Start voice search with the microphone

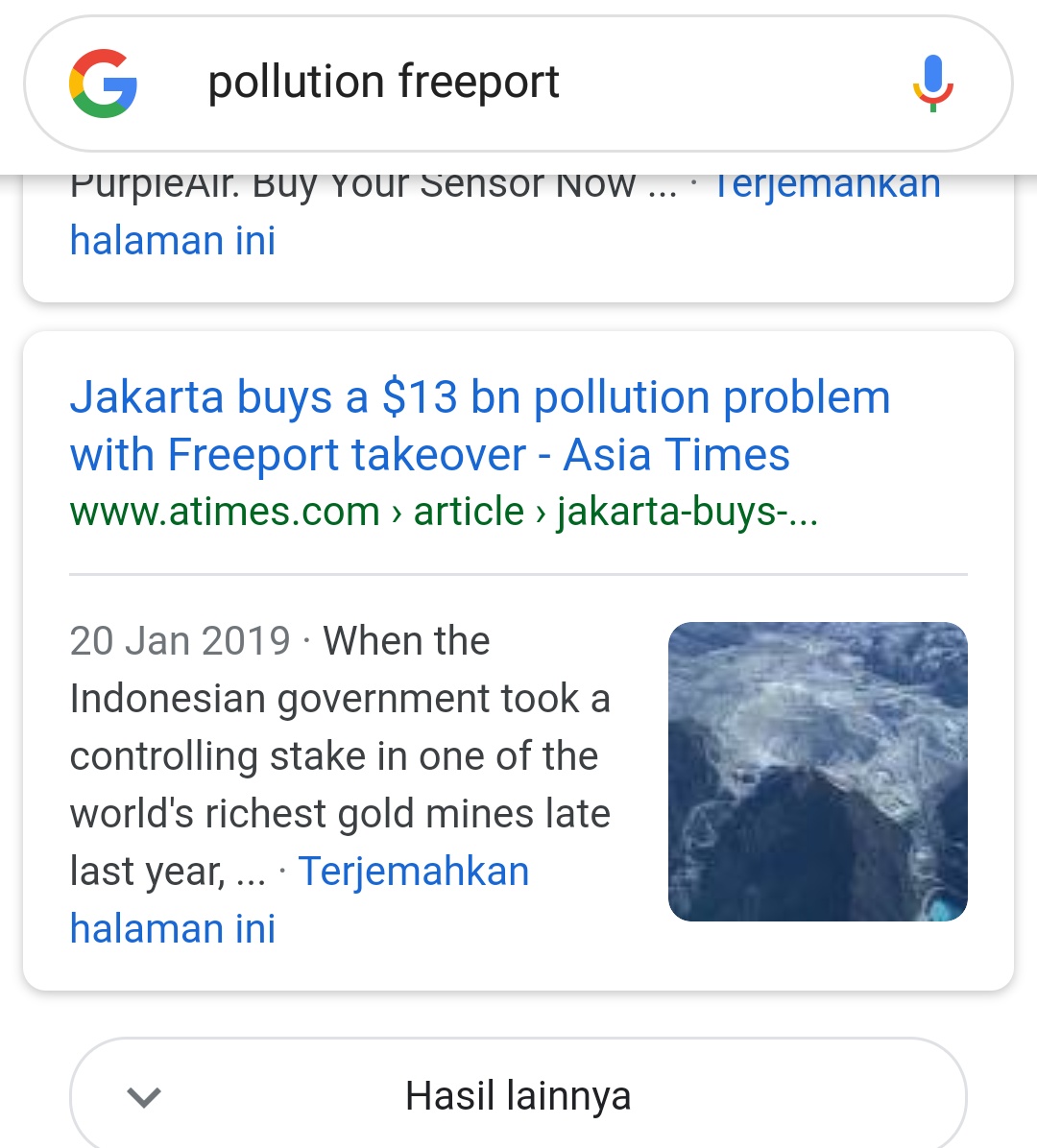click(932, 84)
